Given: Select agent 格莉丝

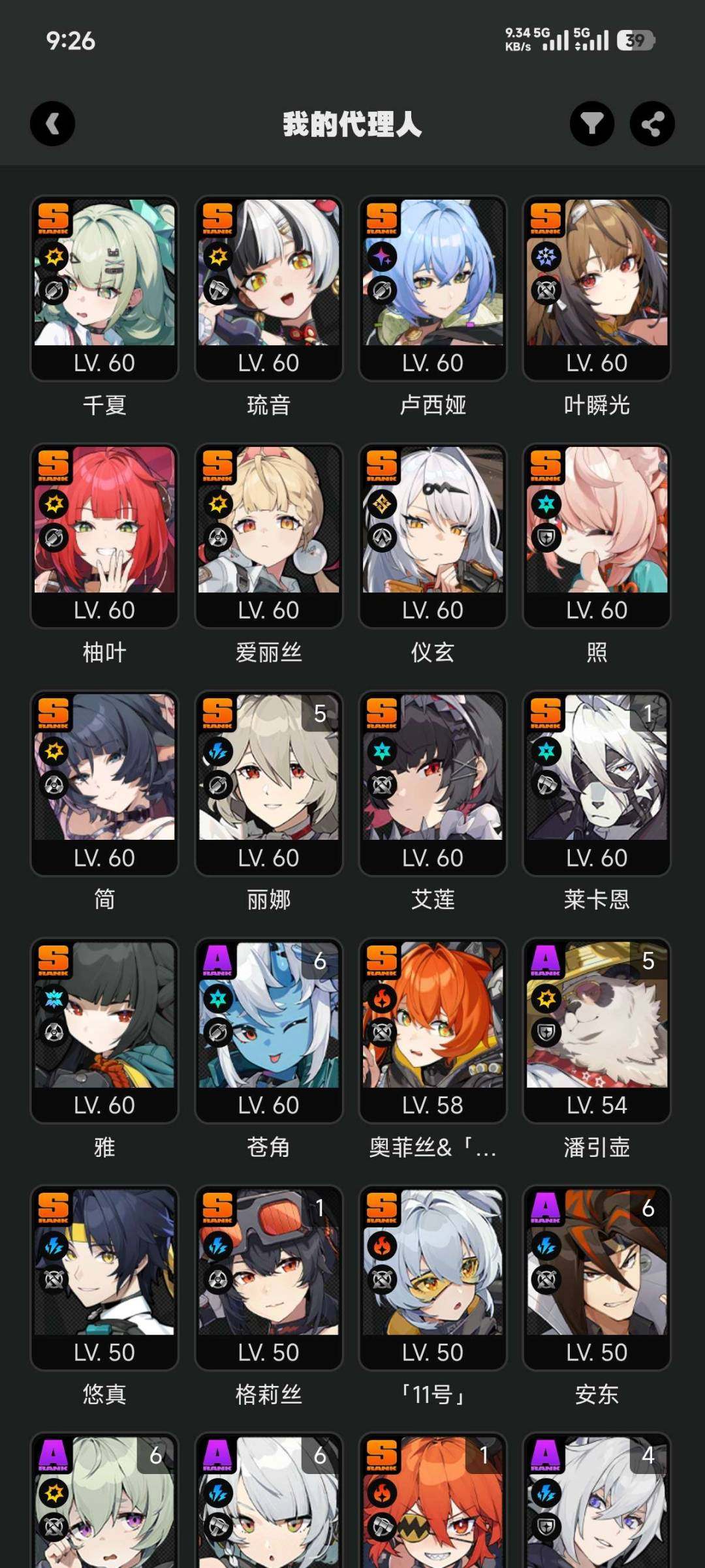Looking at the screenshot, I should [x=268, y=1278].
